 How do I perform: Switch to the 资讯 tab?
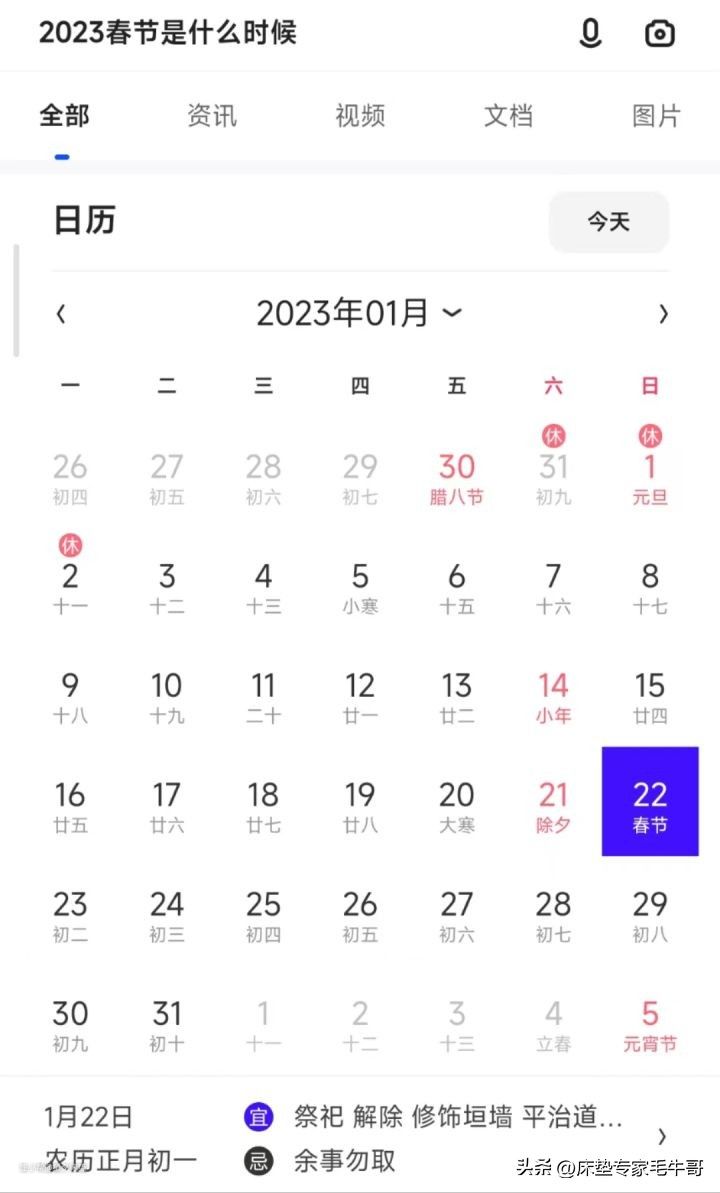pos(212,116)
